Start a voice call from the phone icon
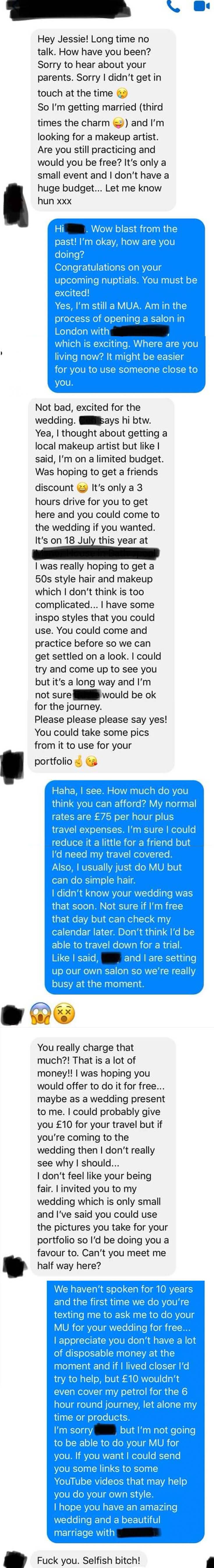214x1568 pixels. click(x=174, y=6)
